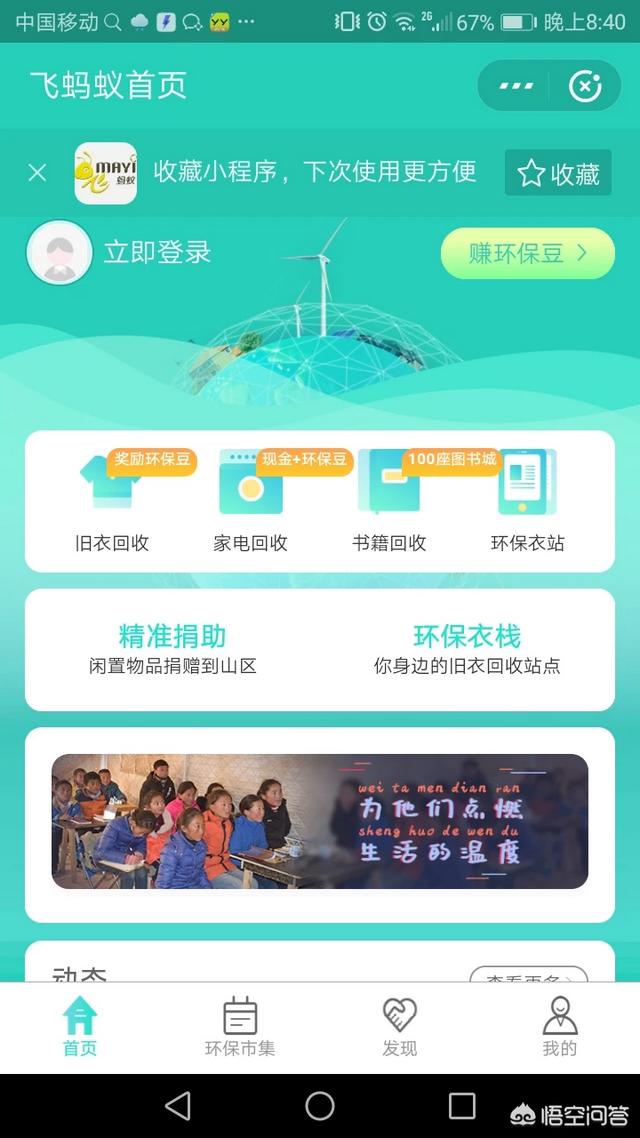The image size is (640, 1138).
Task: Tap the system home button
Action: coord(320,1105)
